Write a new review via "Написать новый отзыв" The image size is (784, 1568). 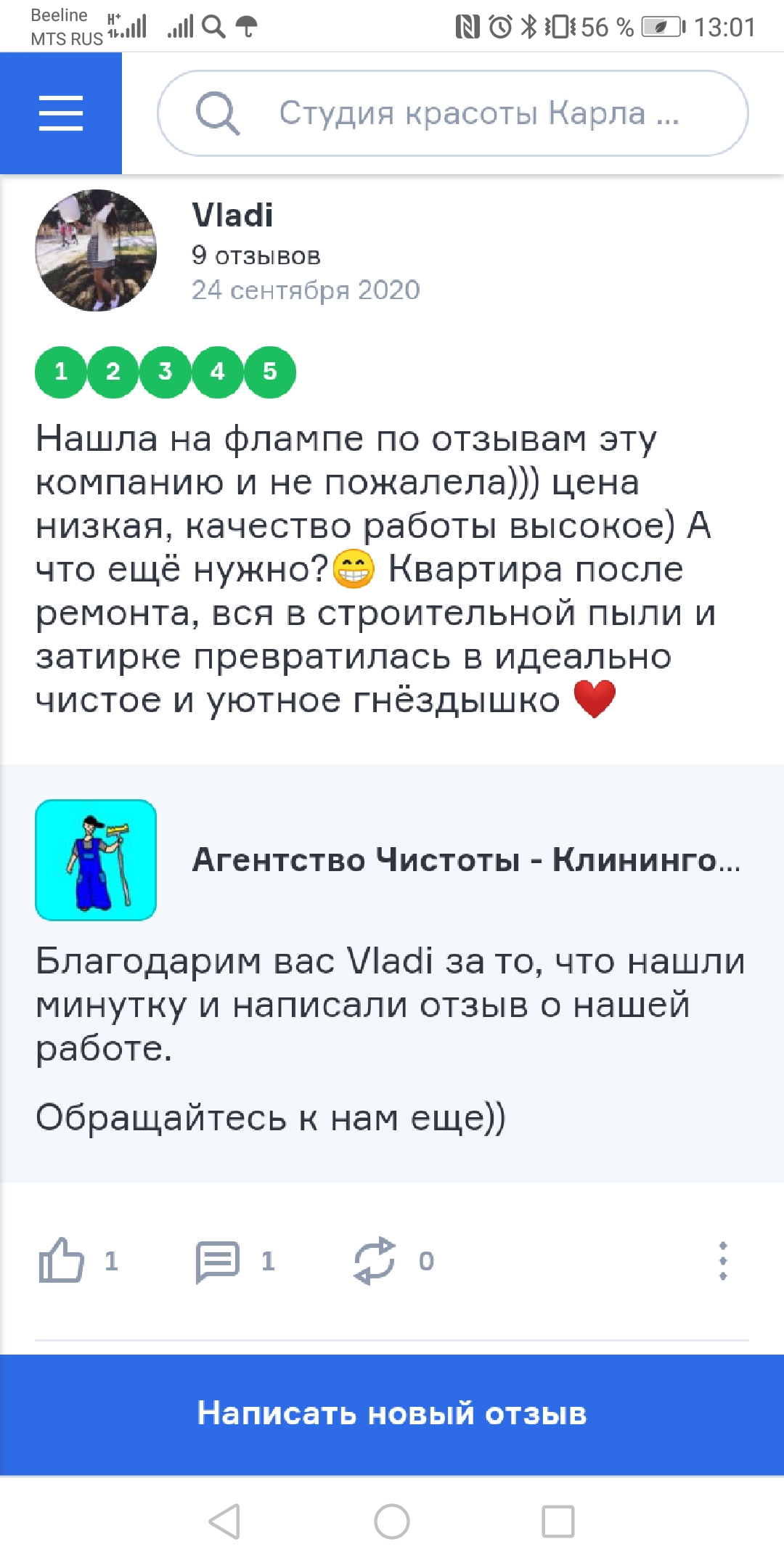pos(392,1414)
